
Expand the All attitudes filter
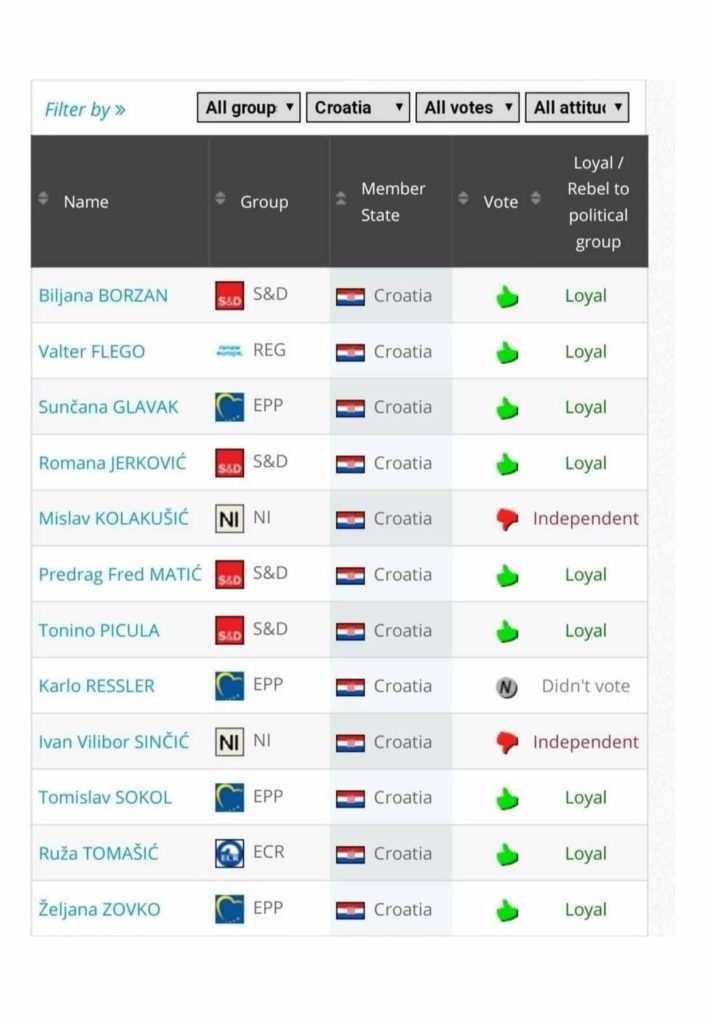coord(577,108)
